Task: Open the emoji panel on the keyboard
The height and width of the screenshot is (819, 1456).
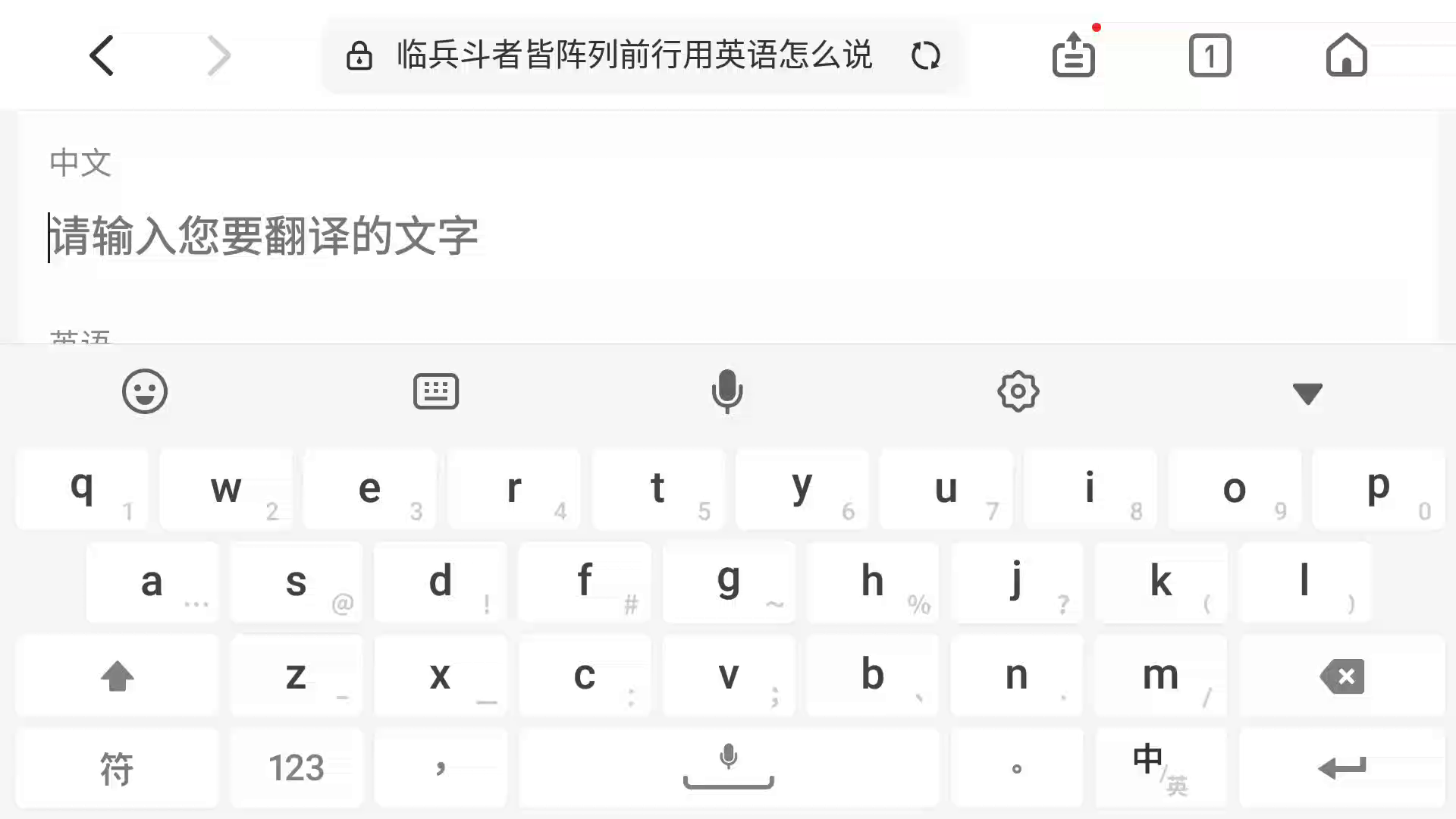Action: [x=145, y=391]
